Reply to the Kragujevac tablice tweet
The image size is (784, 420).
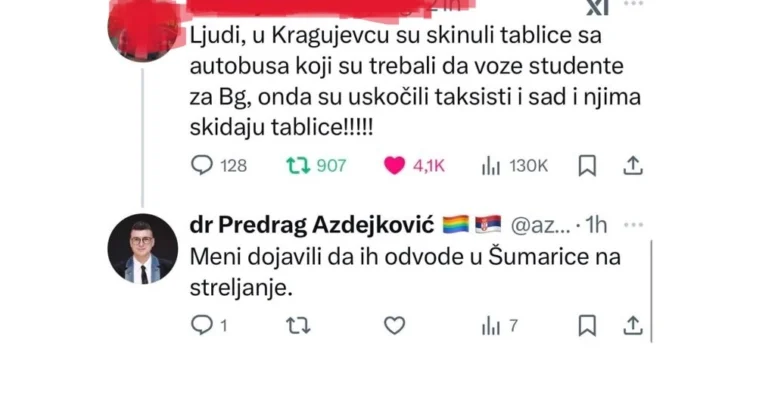pos(203,165)
